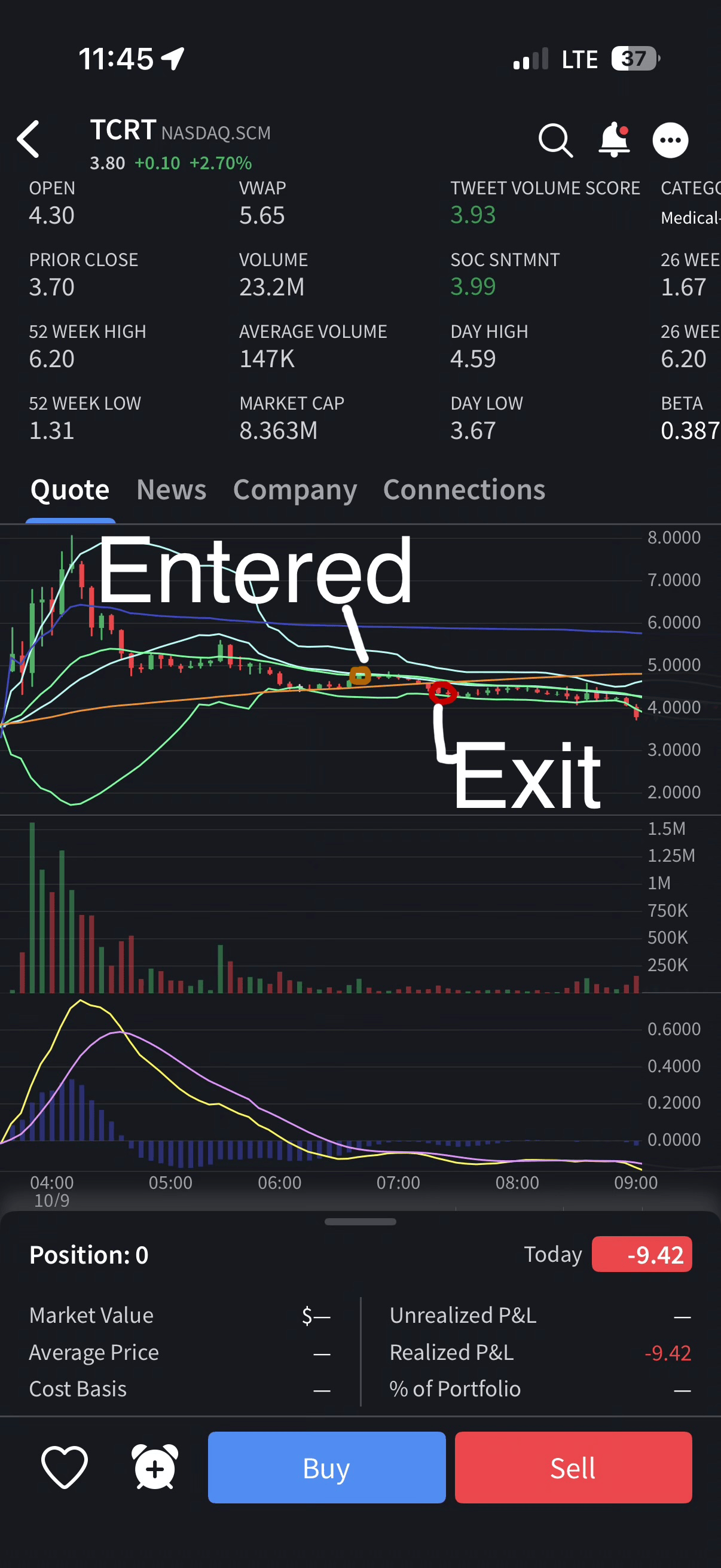Open the Connections tab

tap(465, 490)
